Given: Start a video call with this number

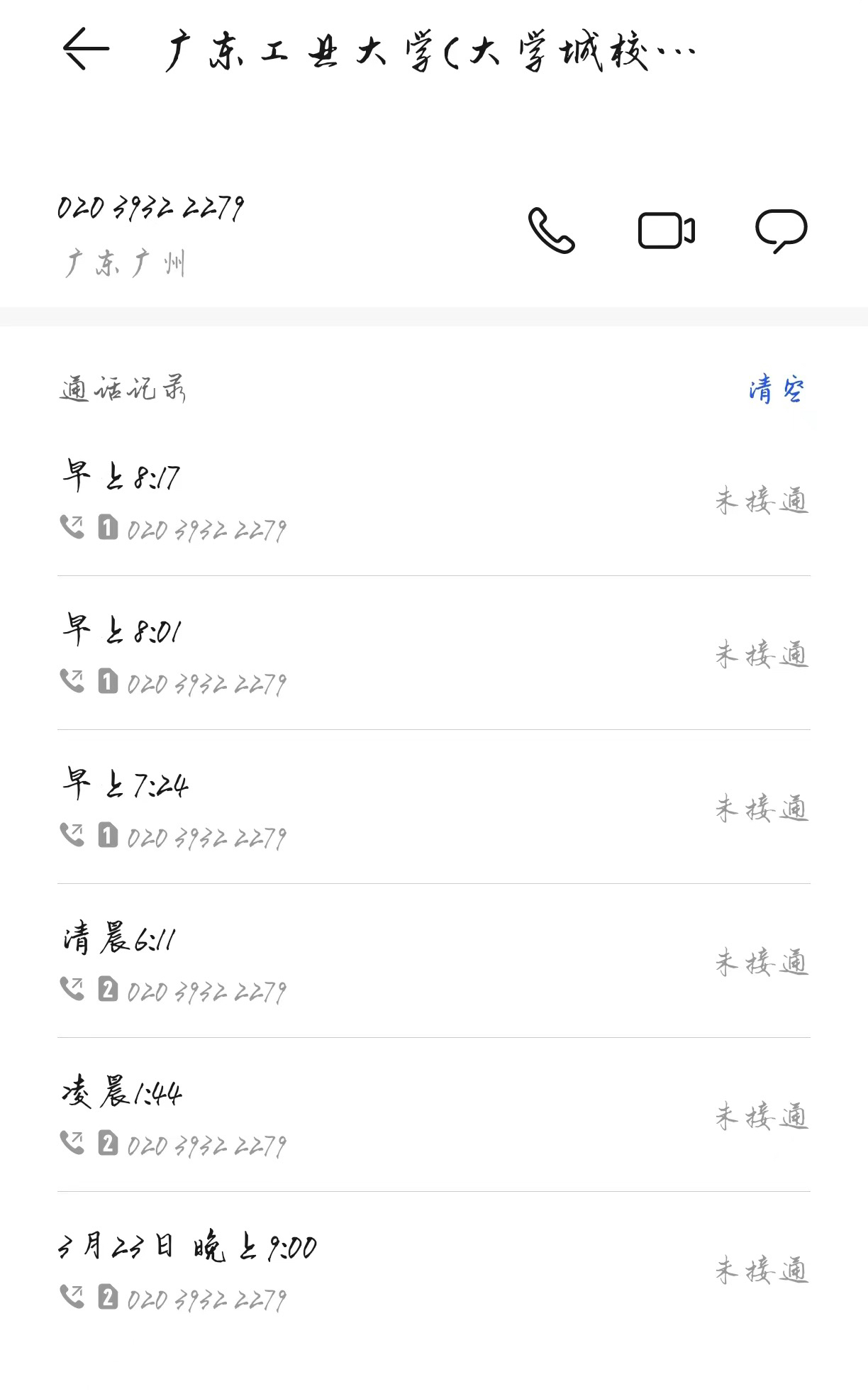Looking at the screenshot, I should click(x=666, y=231).
